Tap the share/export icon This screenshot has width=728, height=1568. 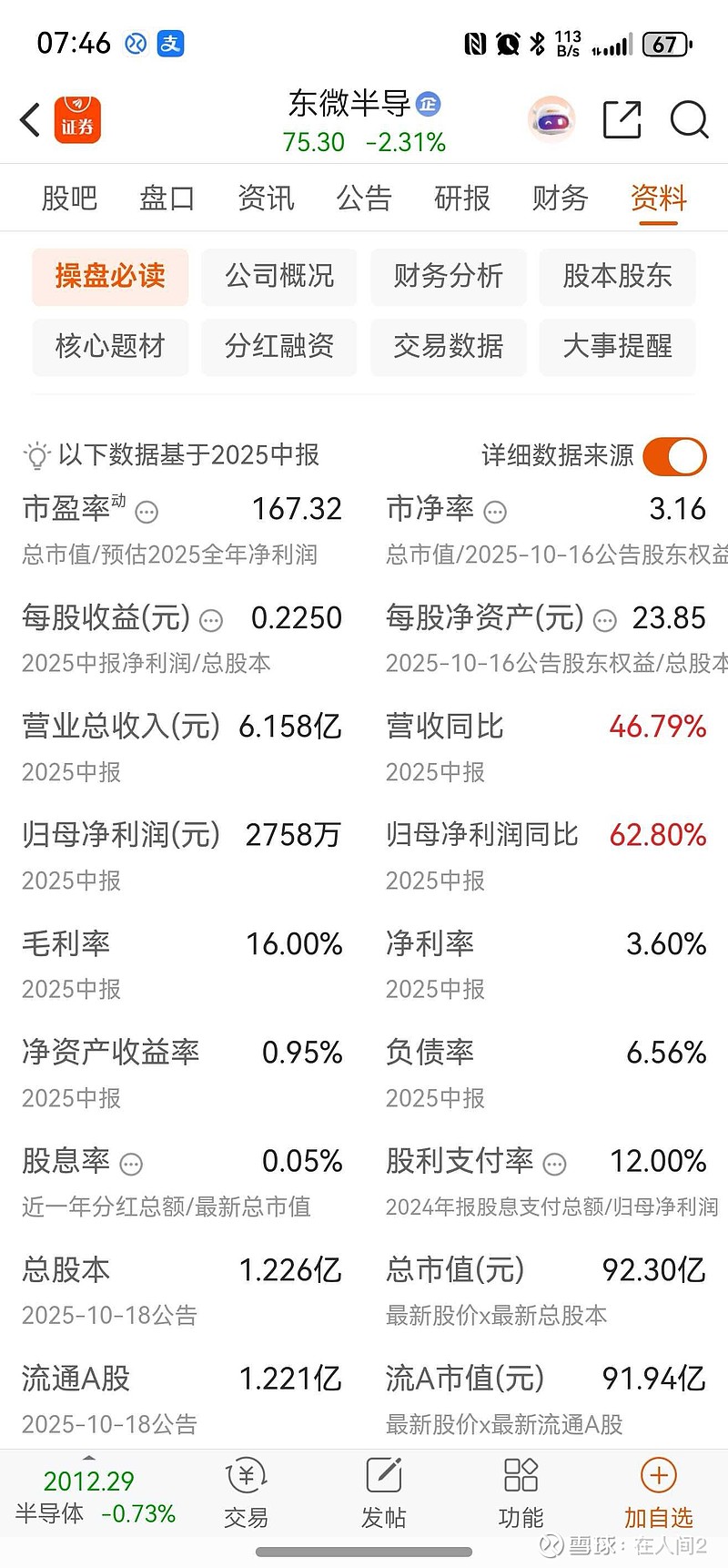[622, 119]
